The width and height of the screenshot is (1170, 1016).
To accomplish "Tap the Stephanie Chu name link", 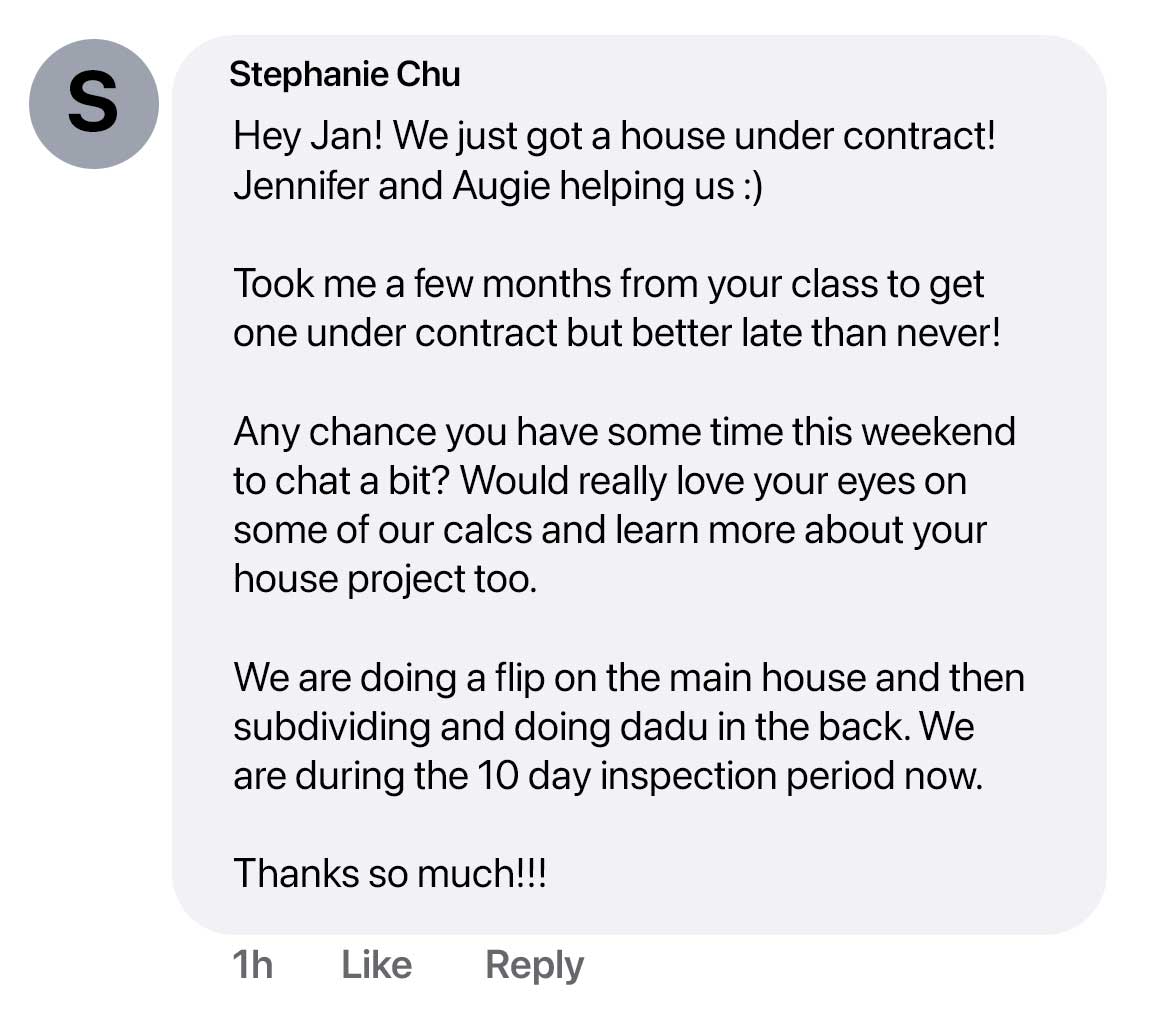I will pyautogui.click(x=345, y=75).
